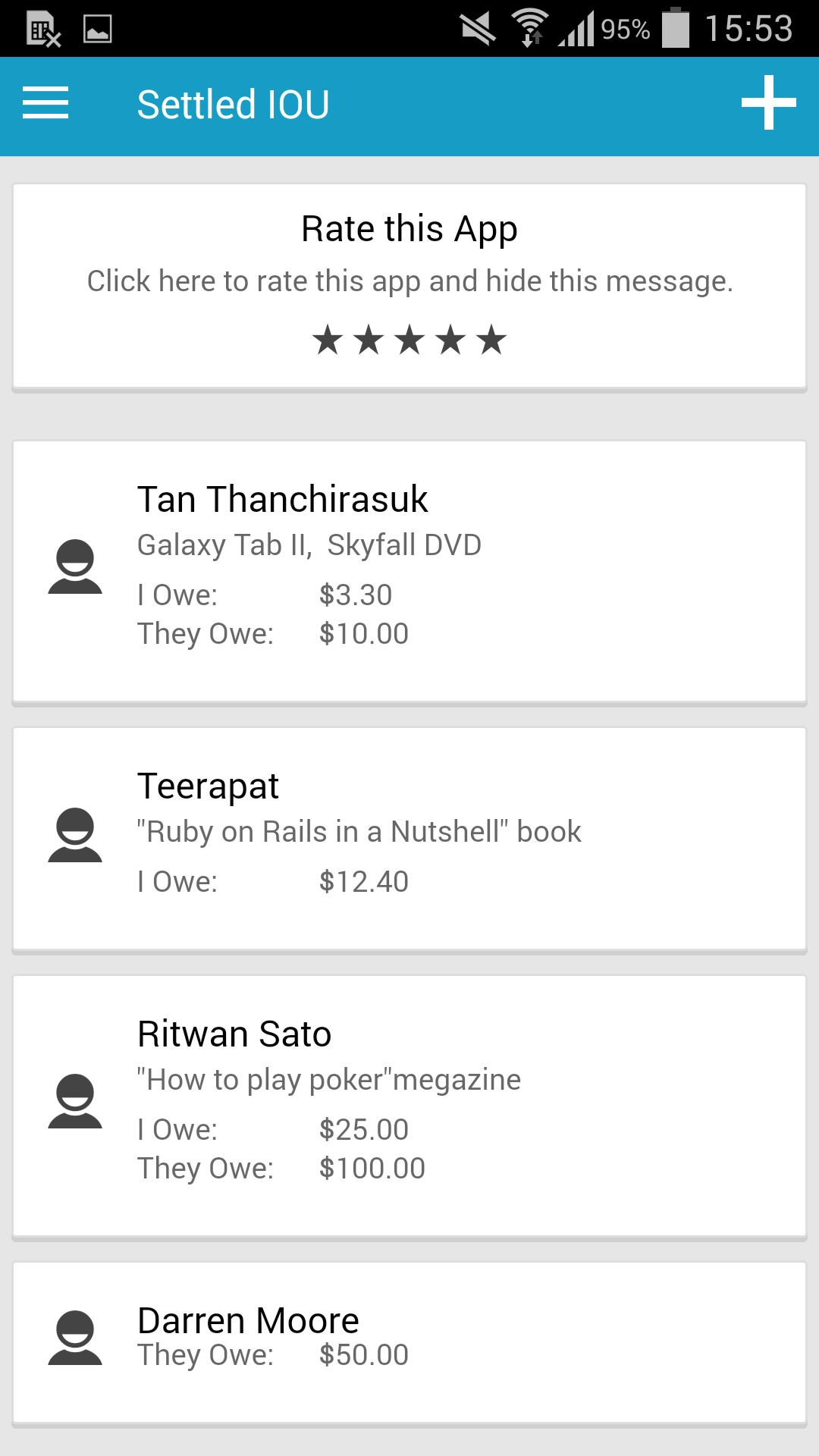This screenshot has height=1456, width=819.
Task: Open the hamburger navigation drawer
Action: (x=45, y=104)
